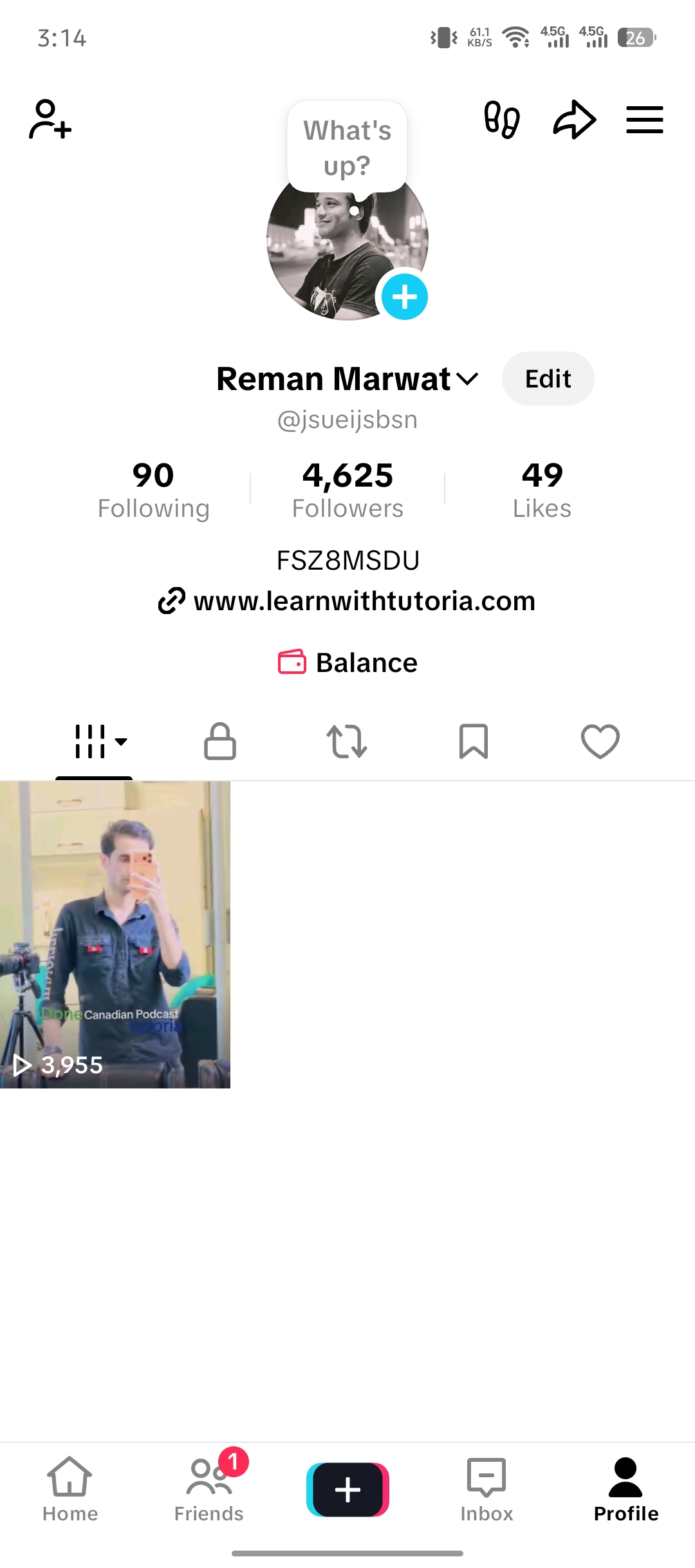The height and width of the screenshot is (1568, 695).
Task: Open the video with 3,955 views
Action: click(115, 935)
